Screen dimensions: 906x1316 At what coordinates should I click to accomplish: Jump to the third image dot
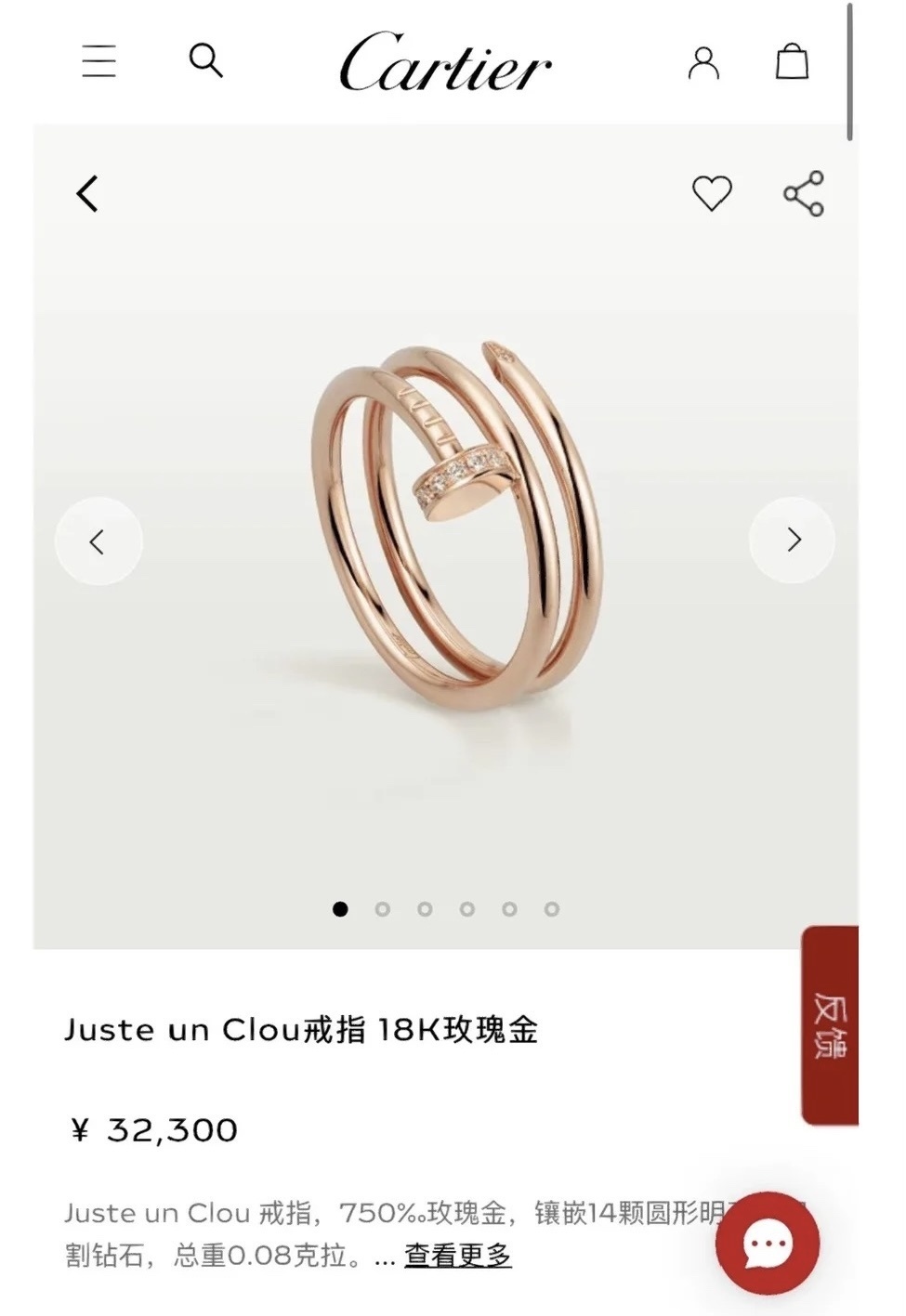[x=425, y=909]
